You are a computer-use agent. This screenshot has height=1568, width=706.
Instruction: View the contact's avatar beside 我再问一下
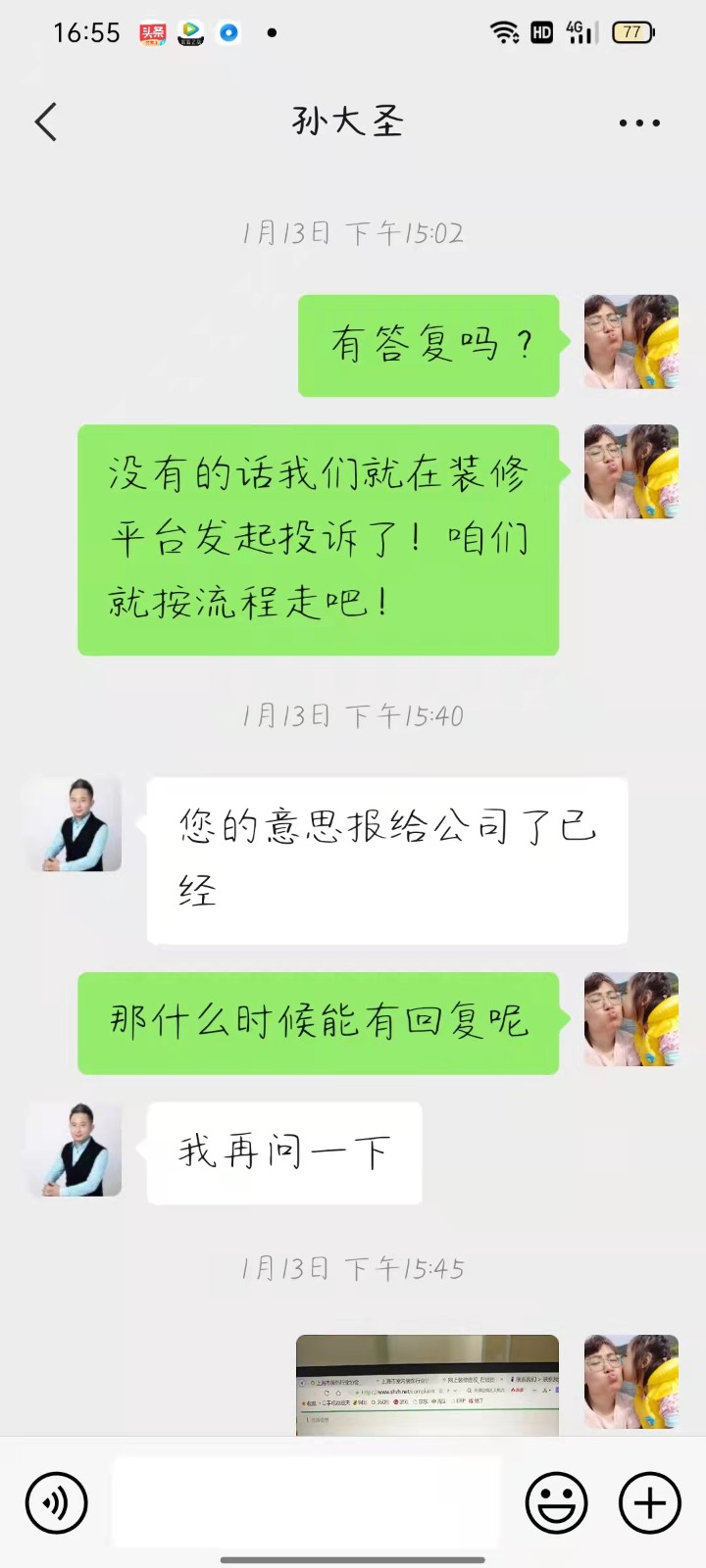point(75,1150)
